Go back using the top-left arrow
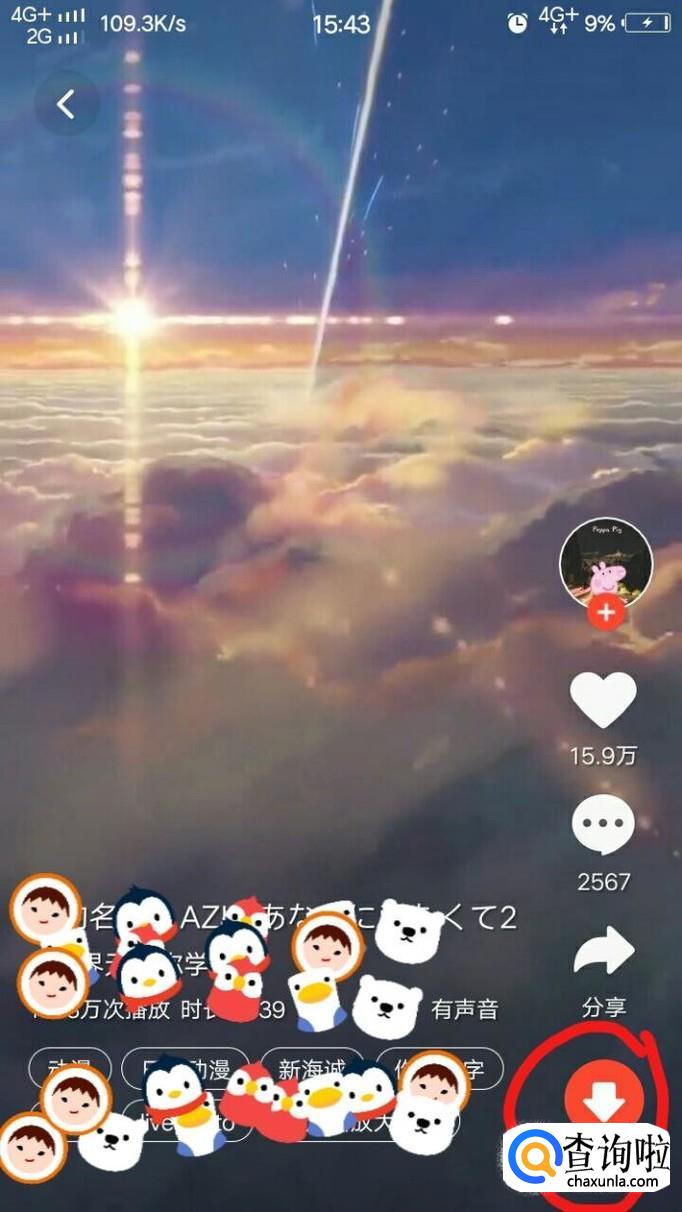The height and width of the screenshot is (1212, 682). click(66, 103)
